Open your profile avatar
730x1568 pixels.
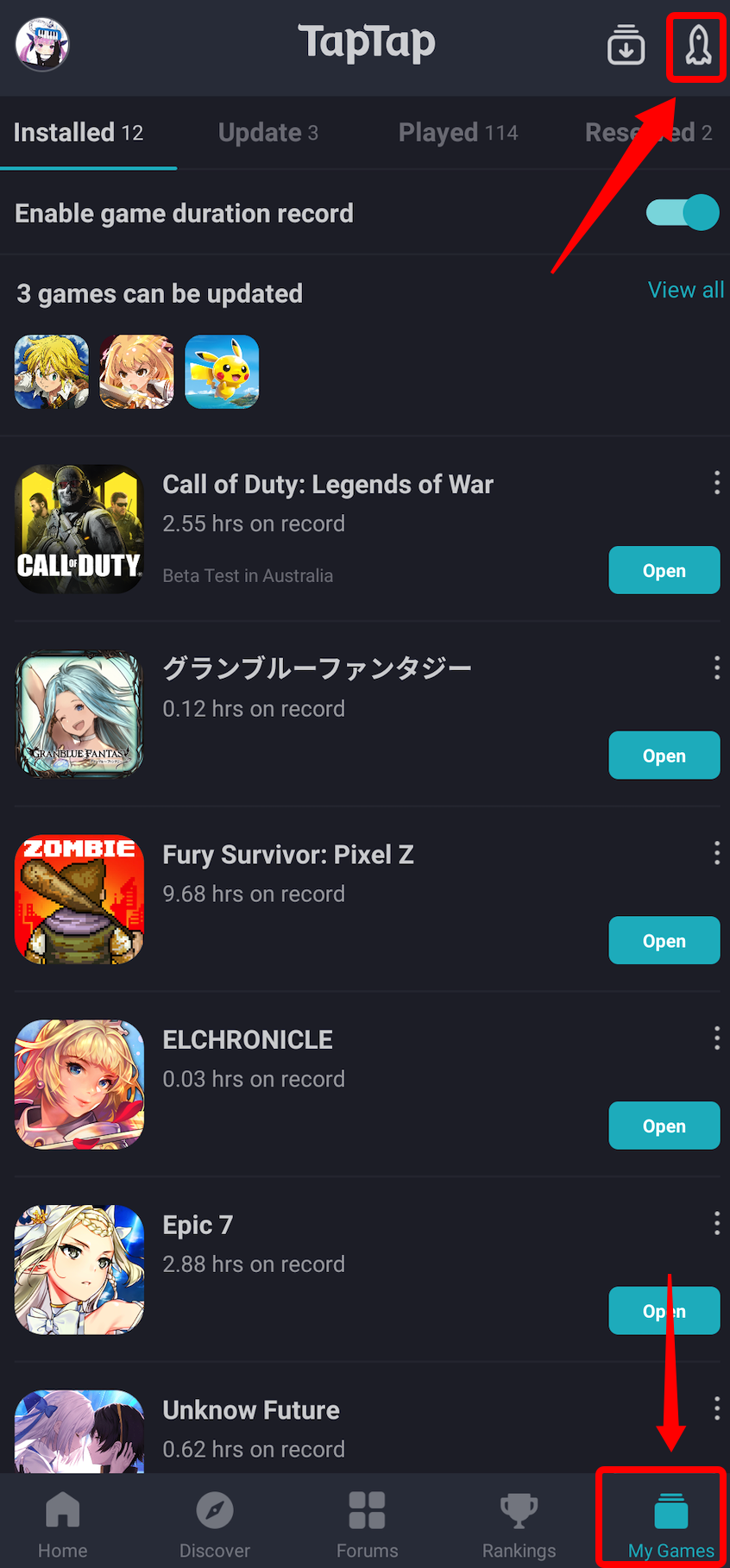[41, 45]
